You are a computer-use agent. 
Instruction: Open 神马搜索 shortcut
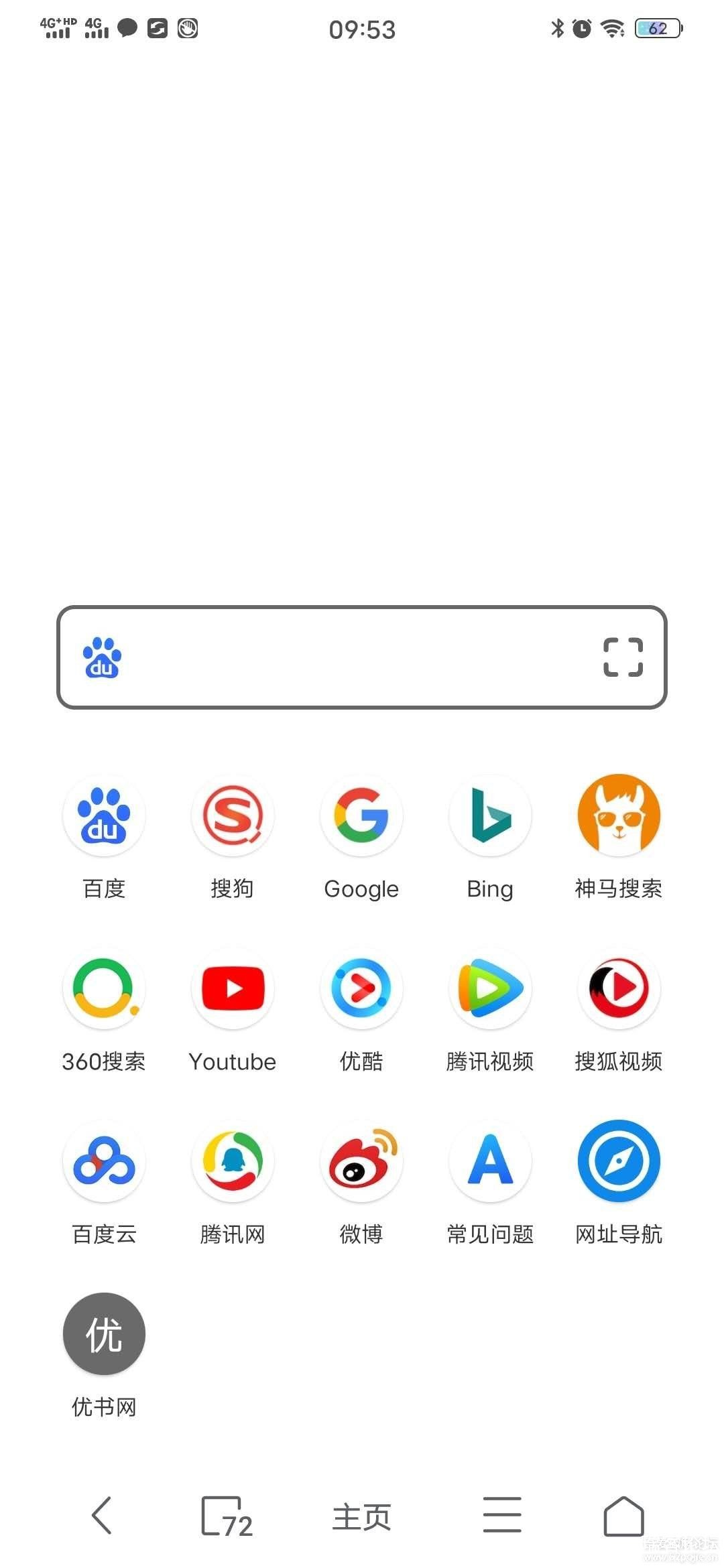[x=619, y=815]
